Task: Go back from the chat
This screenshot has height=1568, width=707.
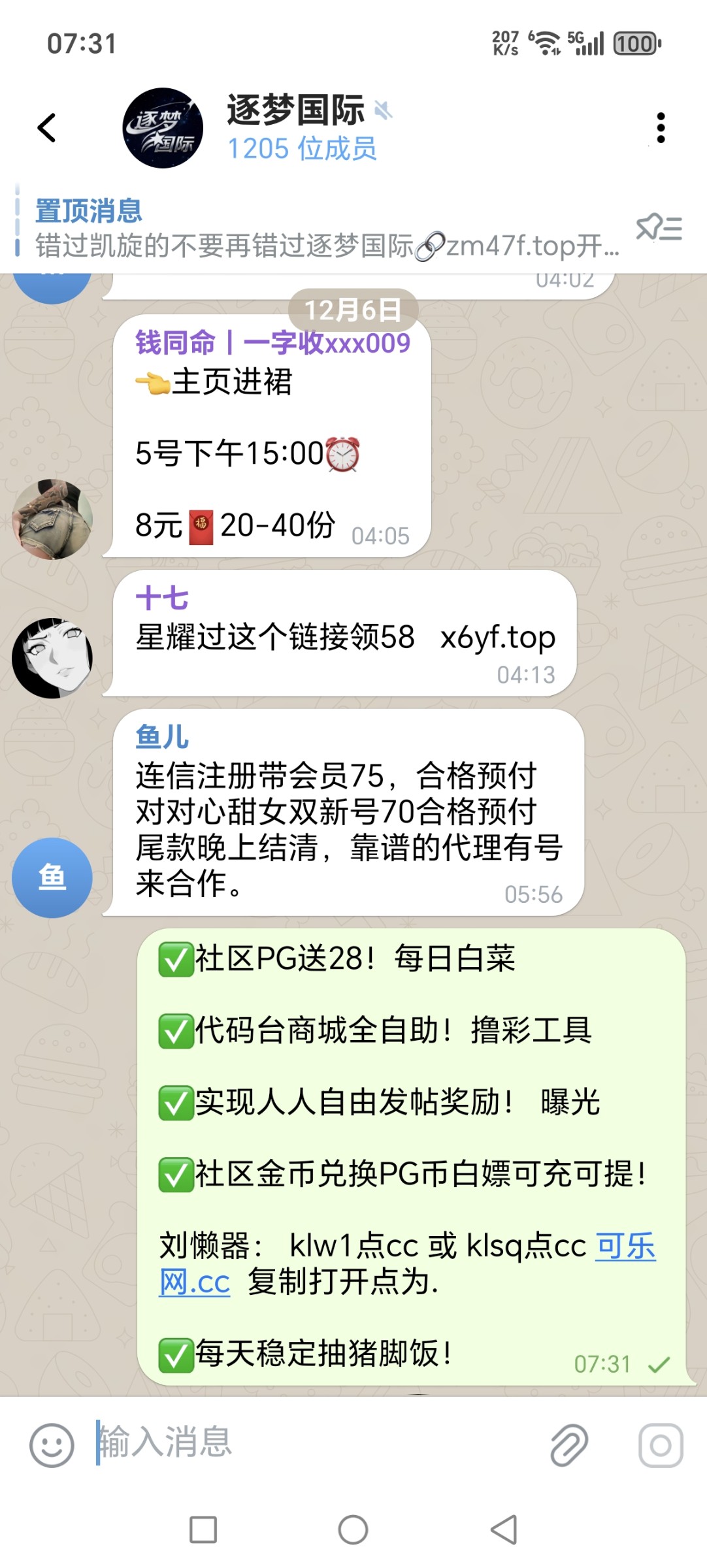Action: [x=46, y=127]
